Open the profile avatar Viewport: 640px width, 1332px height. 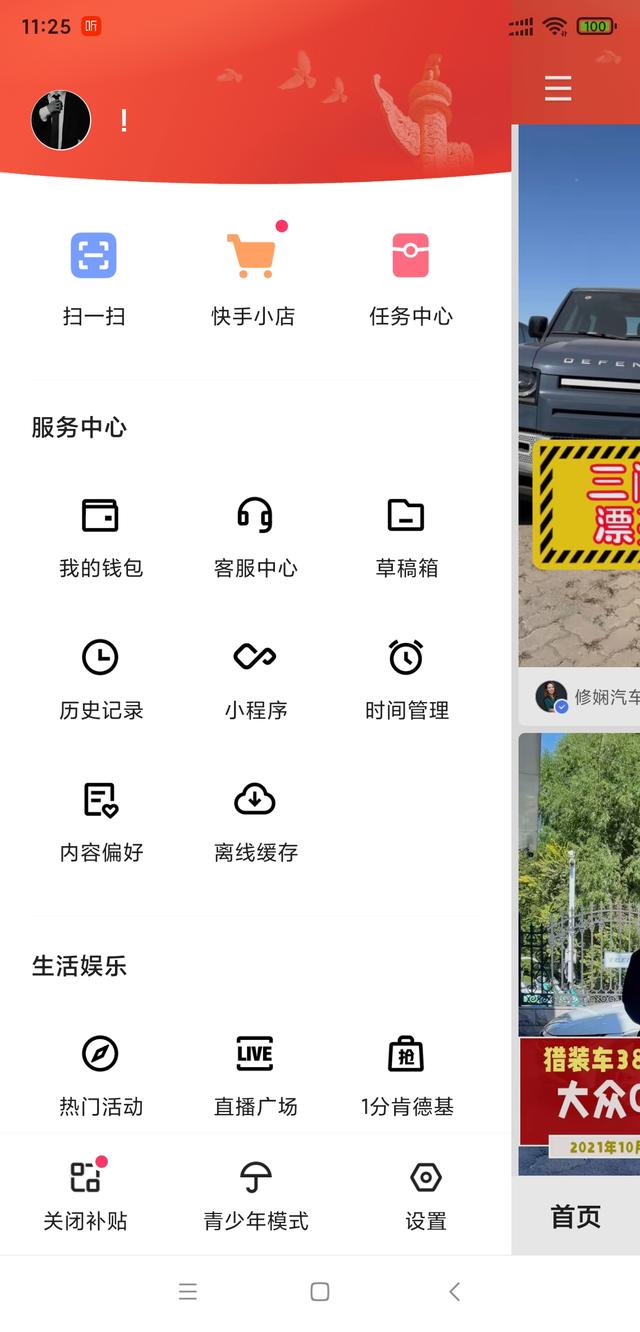tap(61, 120)
